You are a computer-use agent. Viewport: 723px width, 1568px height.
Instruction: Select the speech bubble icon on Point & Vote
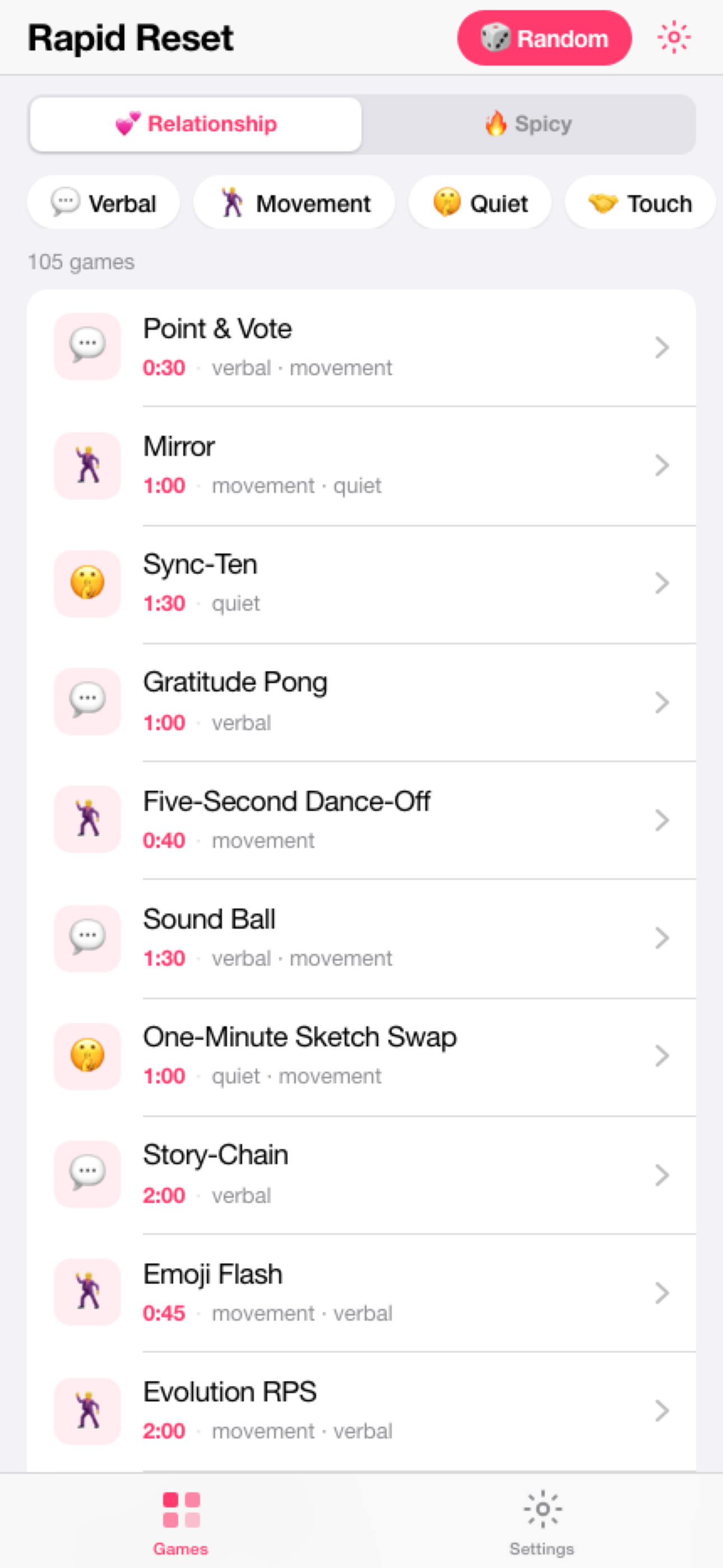(86, 347)
